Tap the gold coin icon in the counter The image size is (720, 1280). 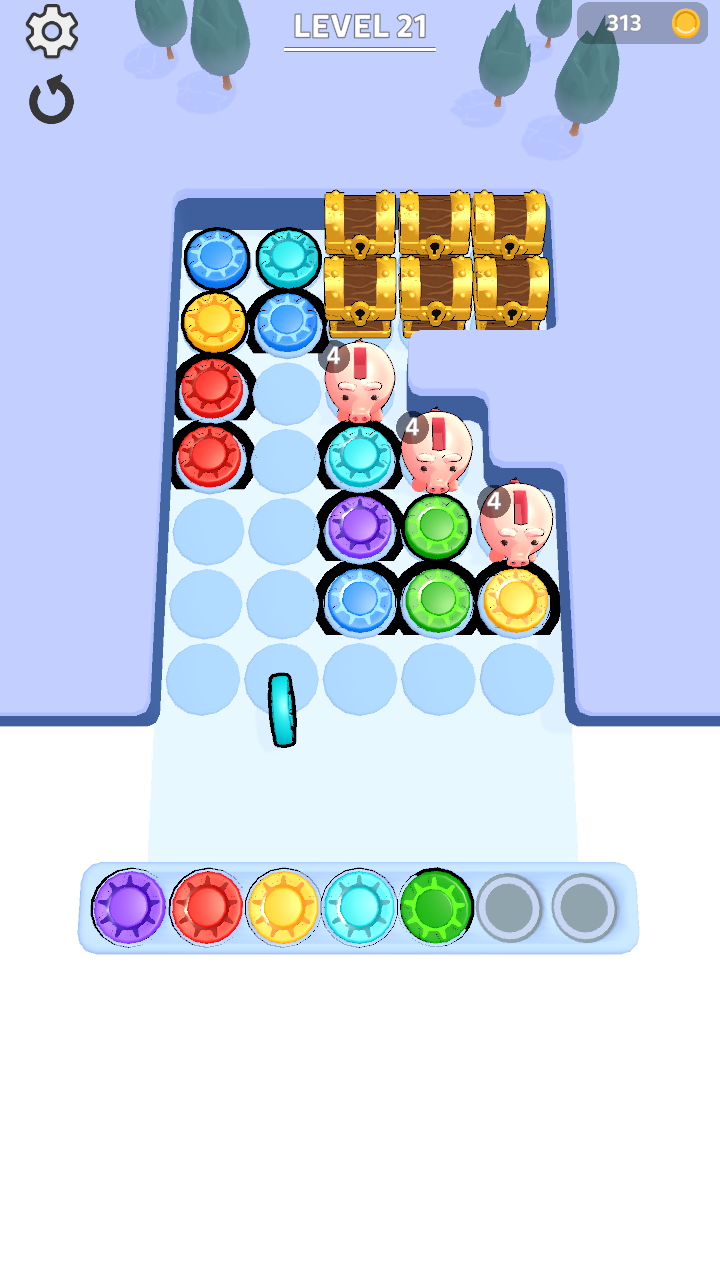[684, 24]
